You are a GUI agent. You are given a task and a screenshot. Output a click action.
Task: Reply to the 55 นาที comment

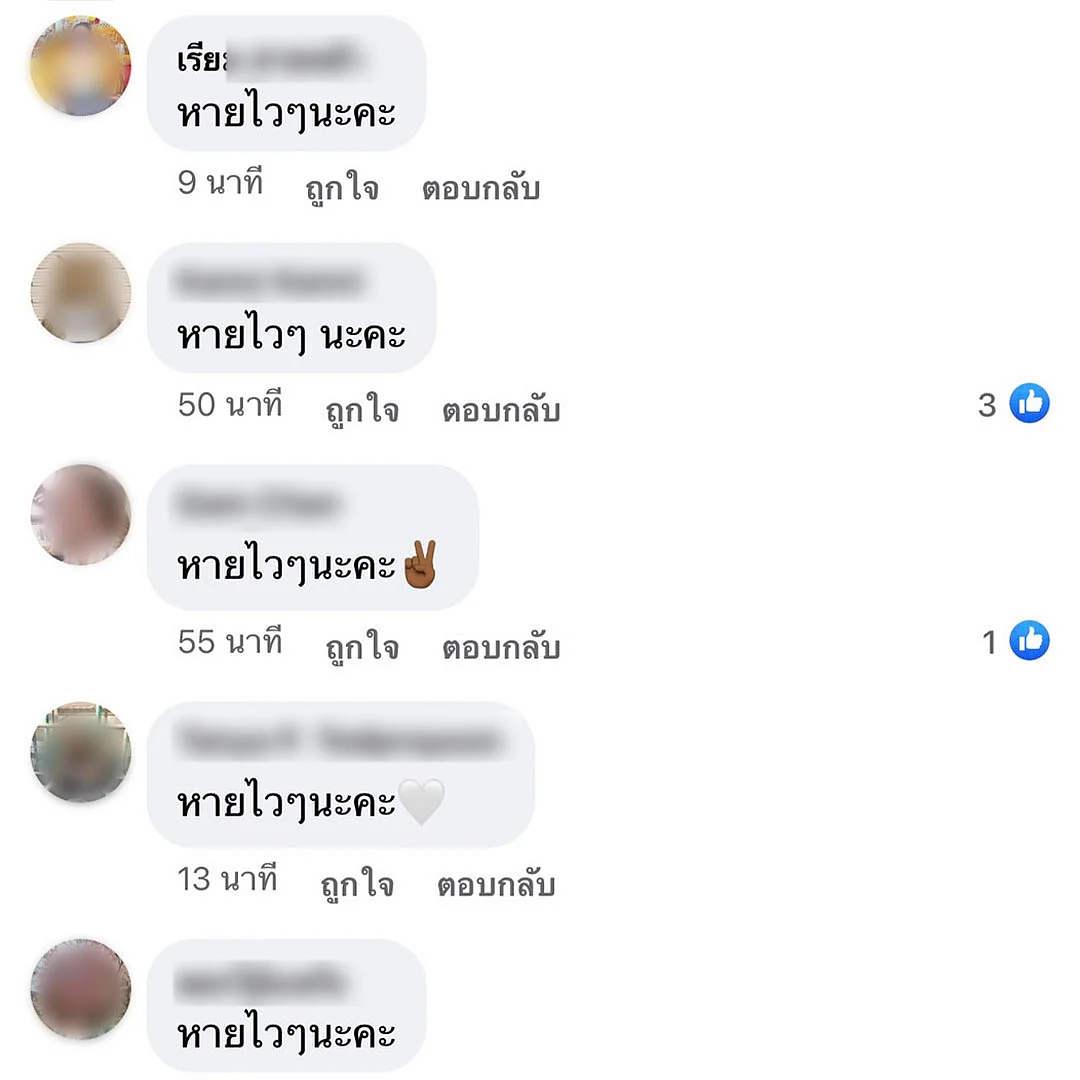point(501,647)
